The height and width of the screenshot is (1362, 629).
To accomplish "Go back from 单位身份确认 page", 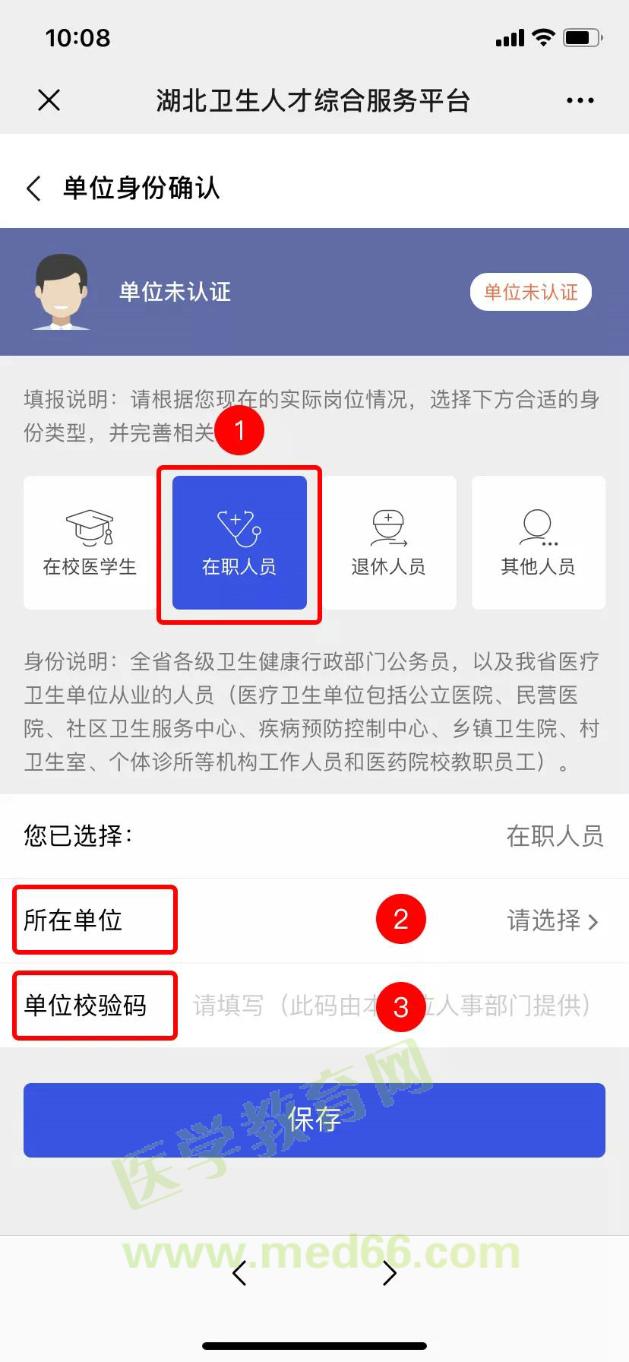I will pos(34,188).
